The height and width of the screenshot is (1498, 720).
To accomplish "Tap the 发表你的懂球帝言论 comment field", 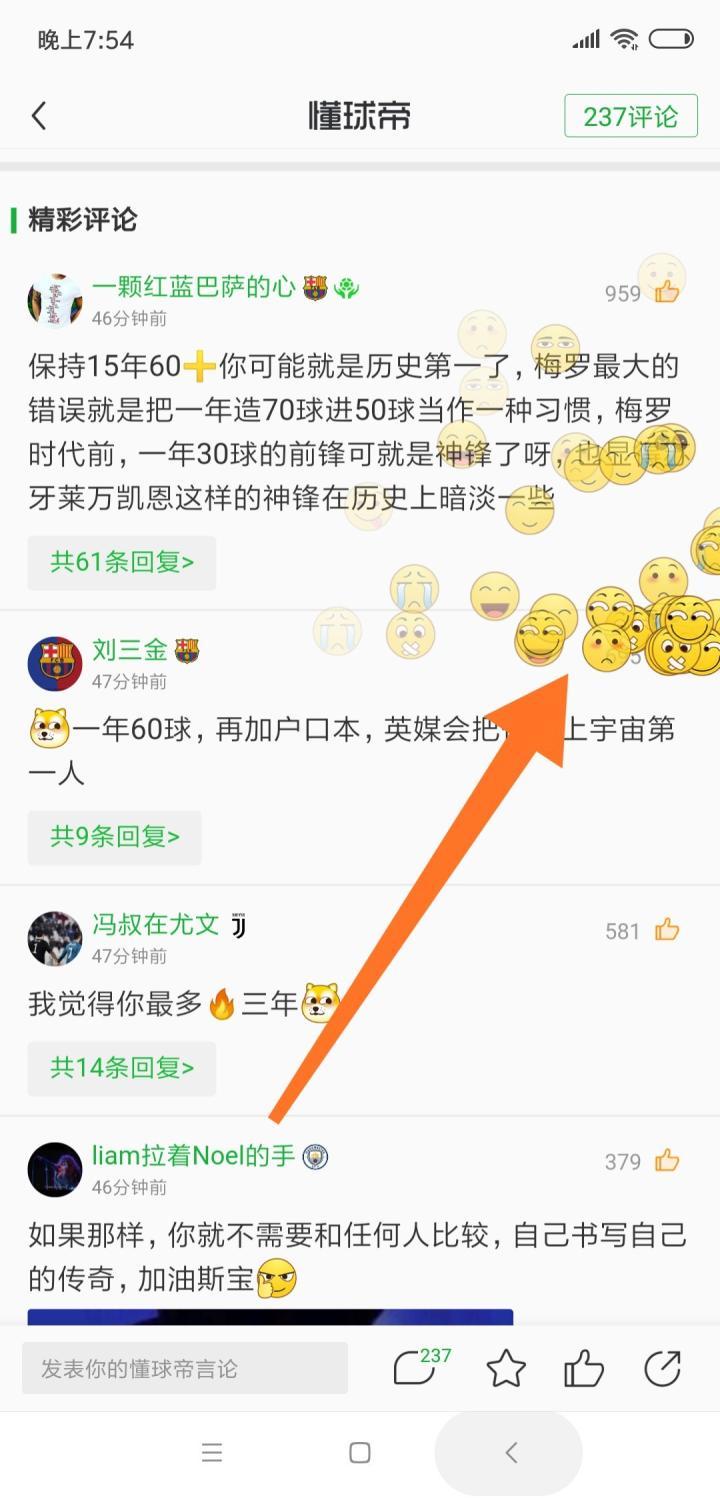I will click(x=185, y=1368).
